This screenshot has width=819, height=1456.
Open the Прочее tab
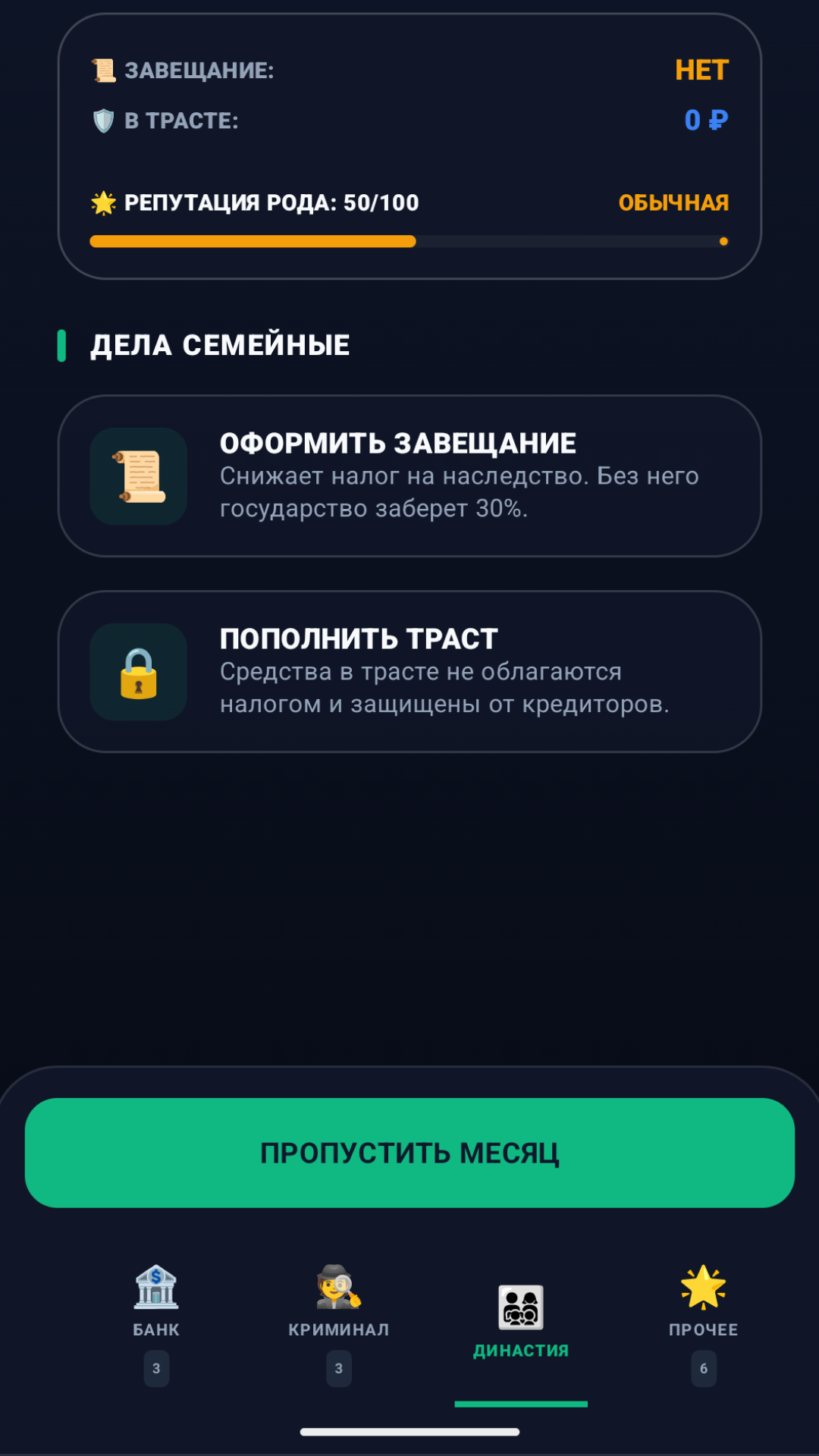(x=704, y=1323)
